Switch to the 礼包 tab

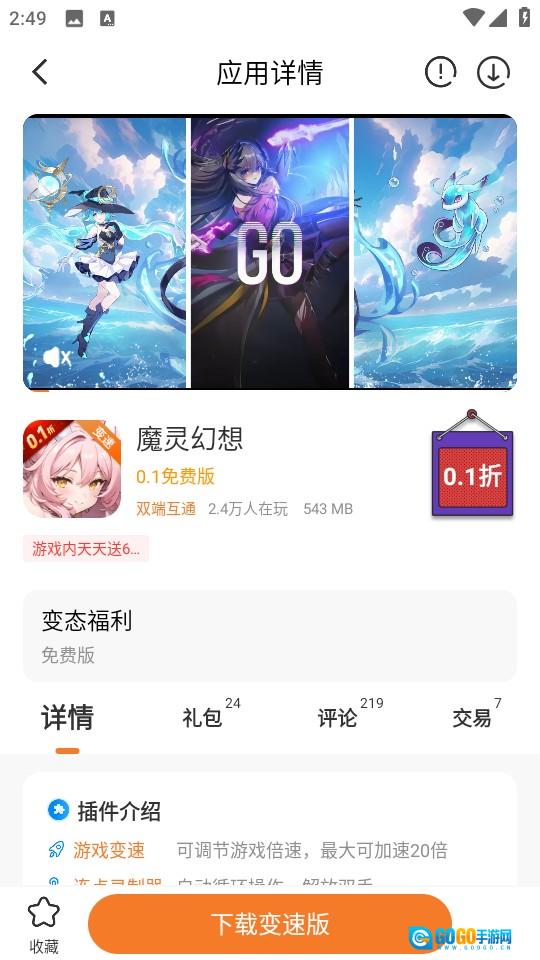point(202,717)
